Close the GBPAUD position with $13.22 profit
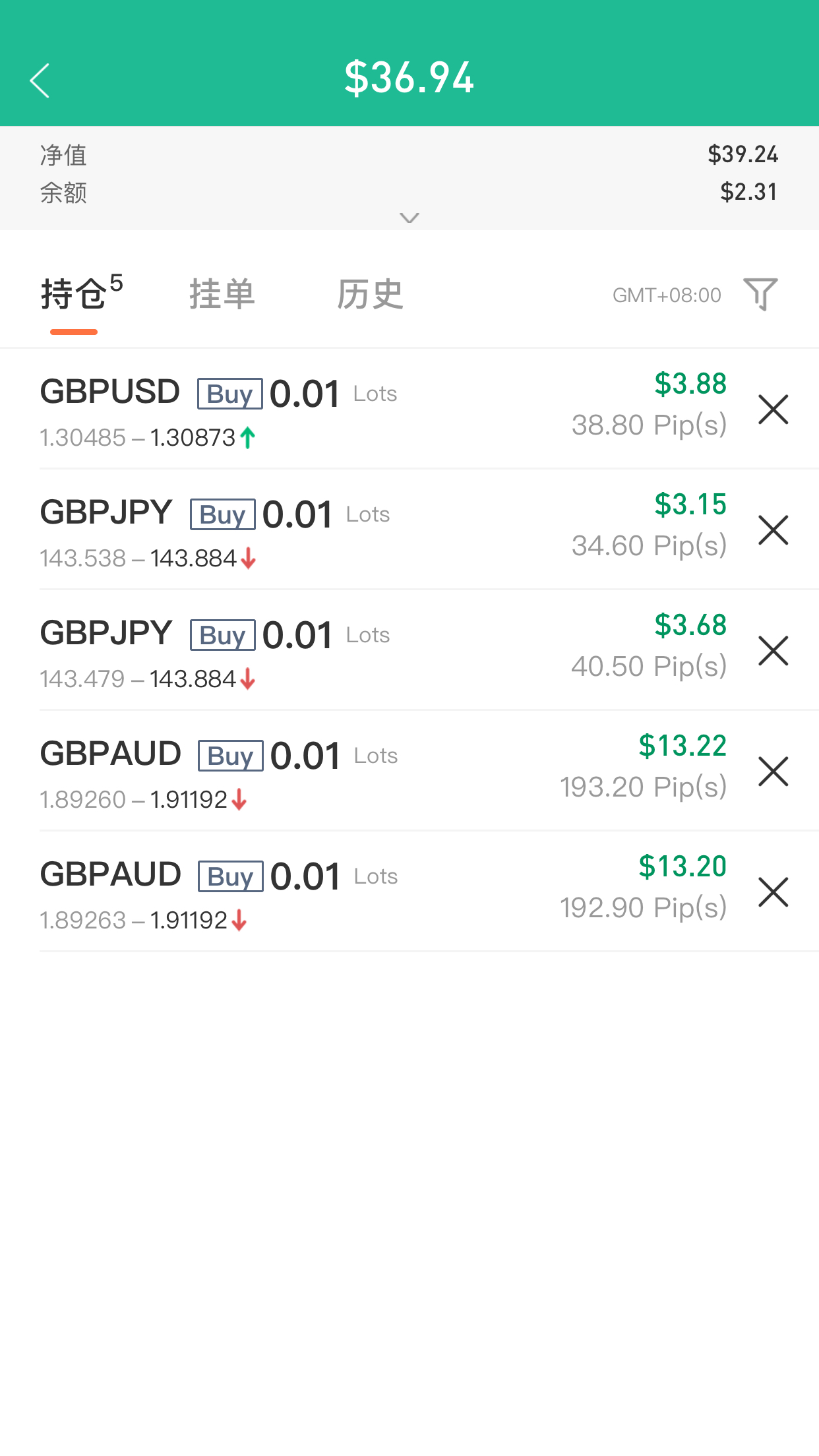The height and width of the screenshot is (1456, 819). tap(773, 772)
